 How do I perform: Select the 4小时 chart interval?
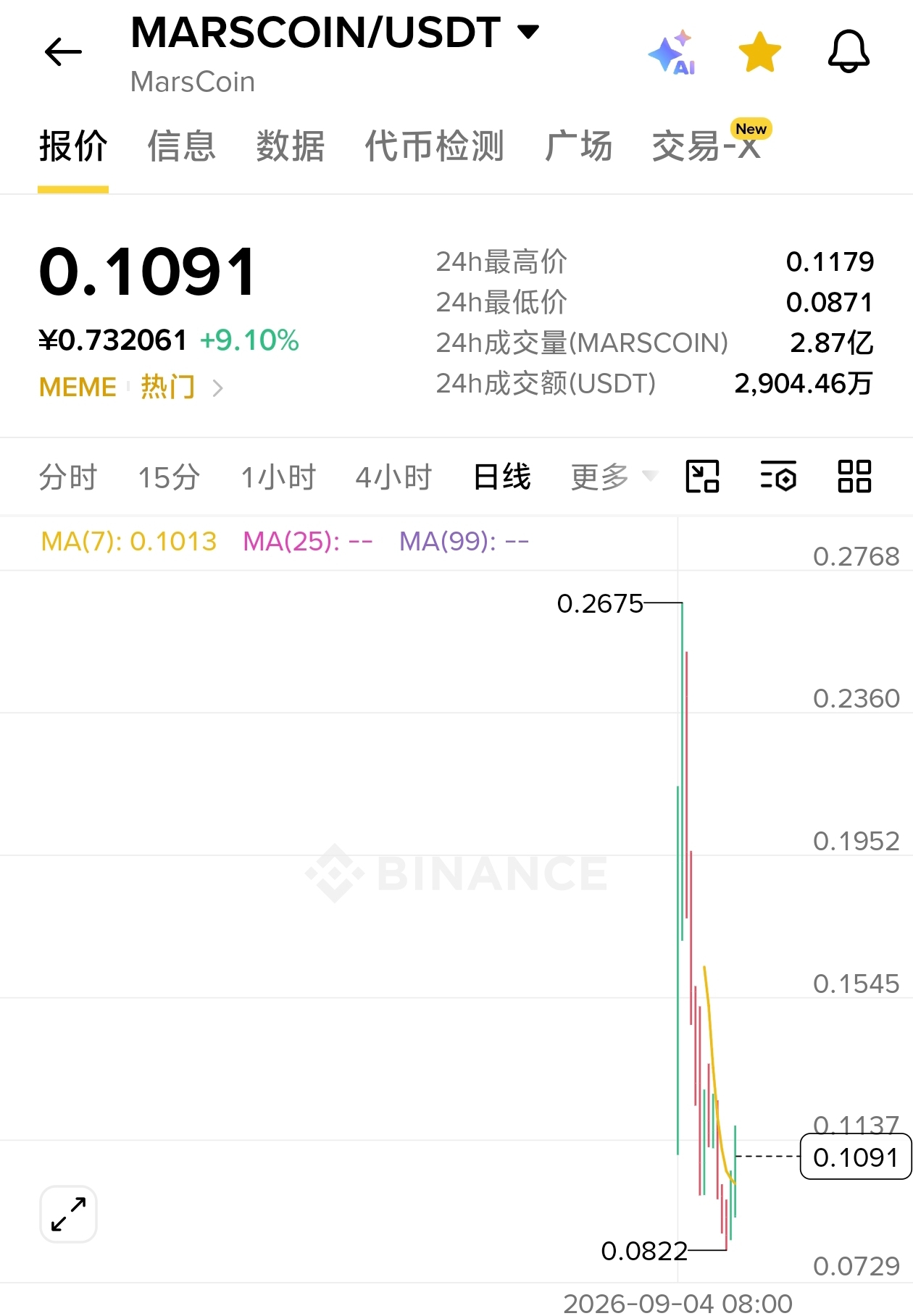pyautogui.click(x=393, y=477)
